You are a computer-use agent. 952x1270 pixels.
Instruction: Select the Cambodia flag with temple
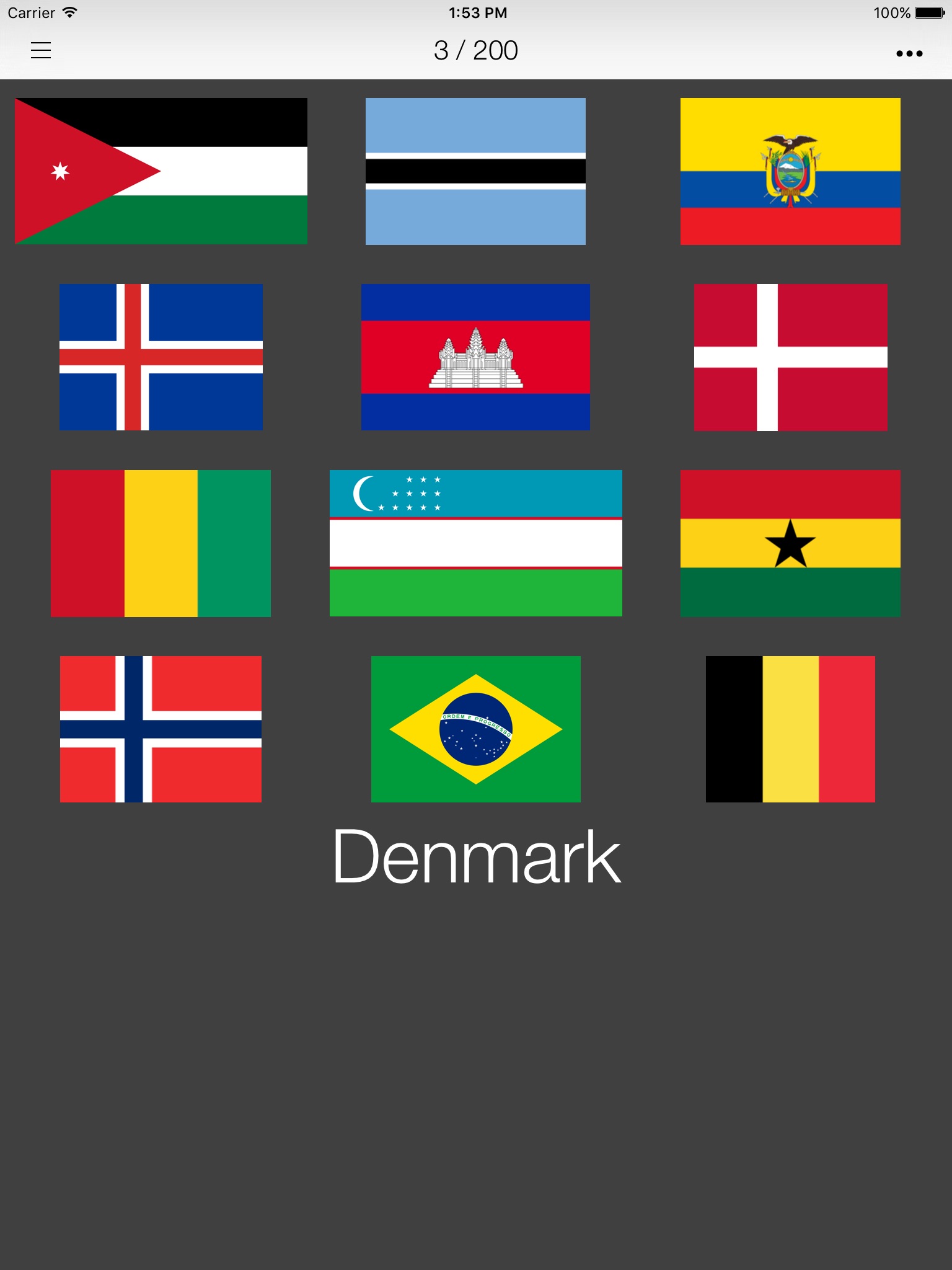(x=475, y=357)
